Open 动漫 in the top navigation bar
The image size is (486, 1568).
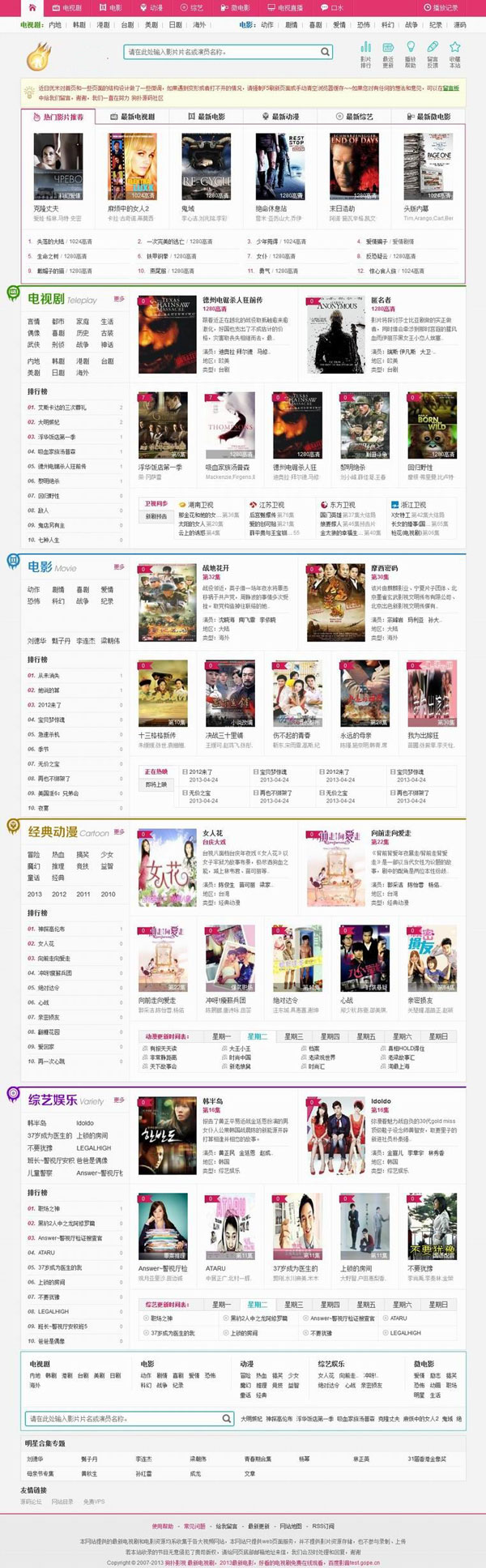coord(151,7)
